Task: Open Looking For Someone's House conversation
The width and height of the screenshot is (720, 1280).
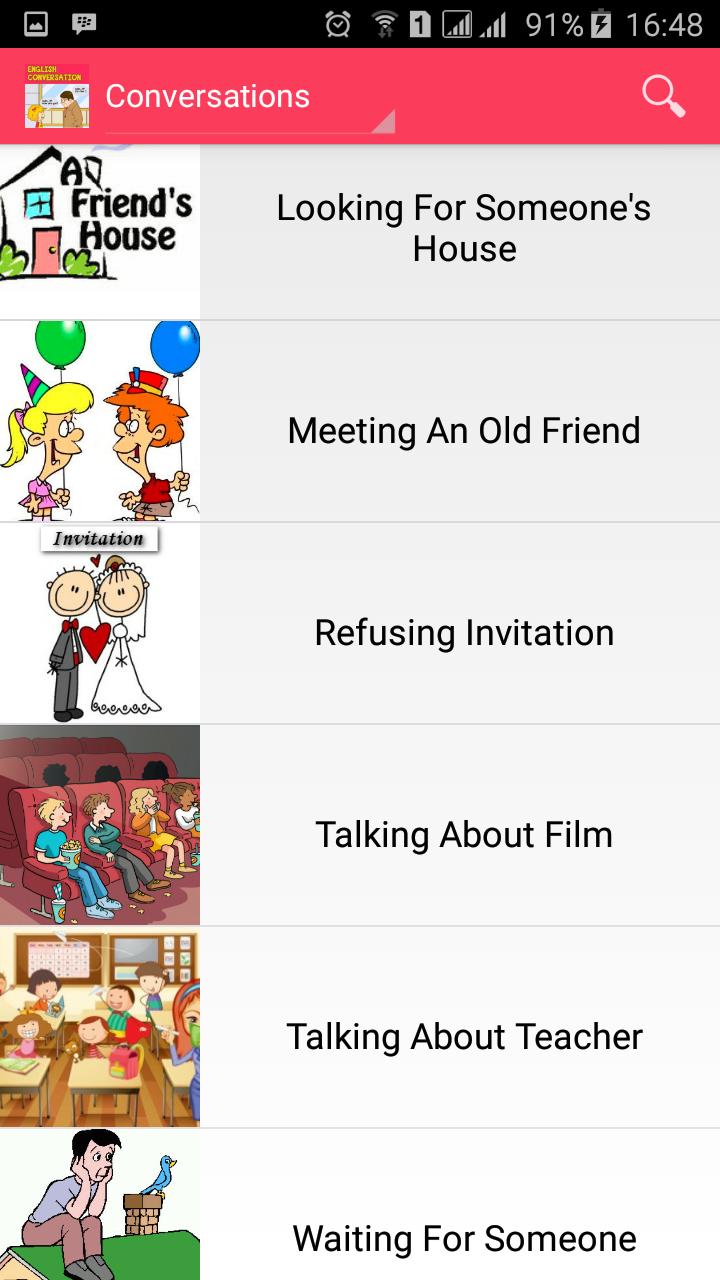Action: (463, 229)
